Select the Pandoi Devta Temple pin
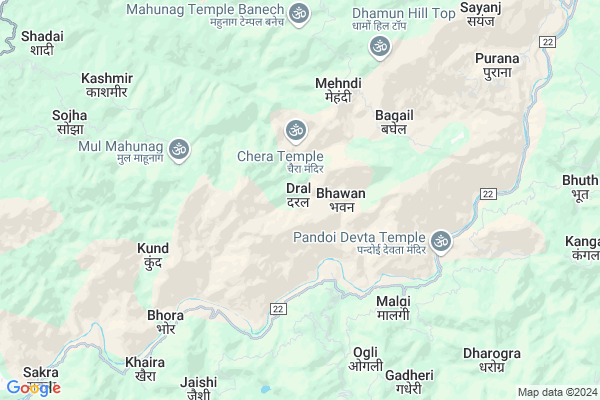 (442, 240)
